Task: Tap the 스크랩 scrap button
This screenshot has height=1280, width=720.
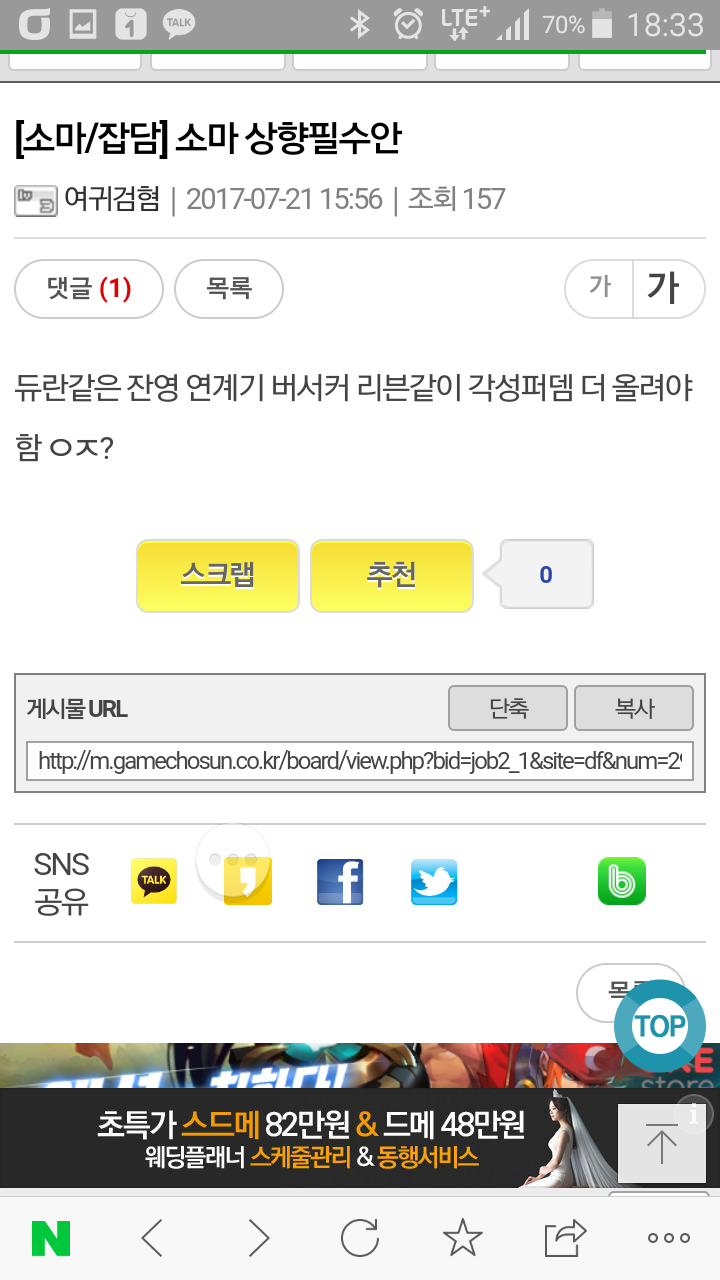Action: (218, 576)
